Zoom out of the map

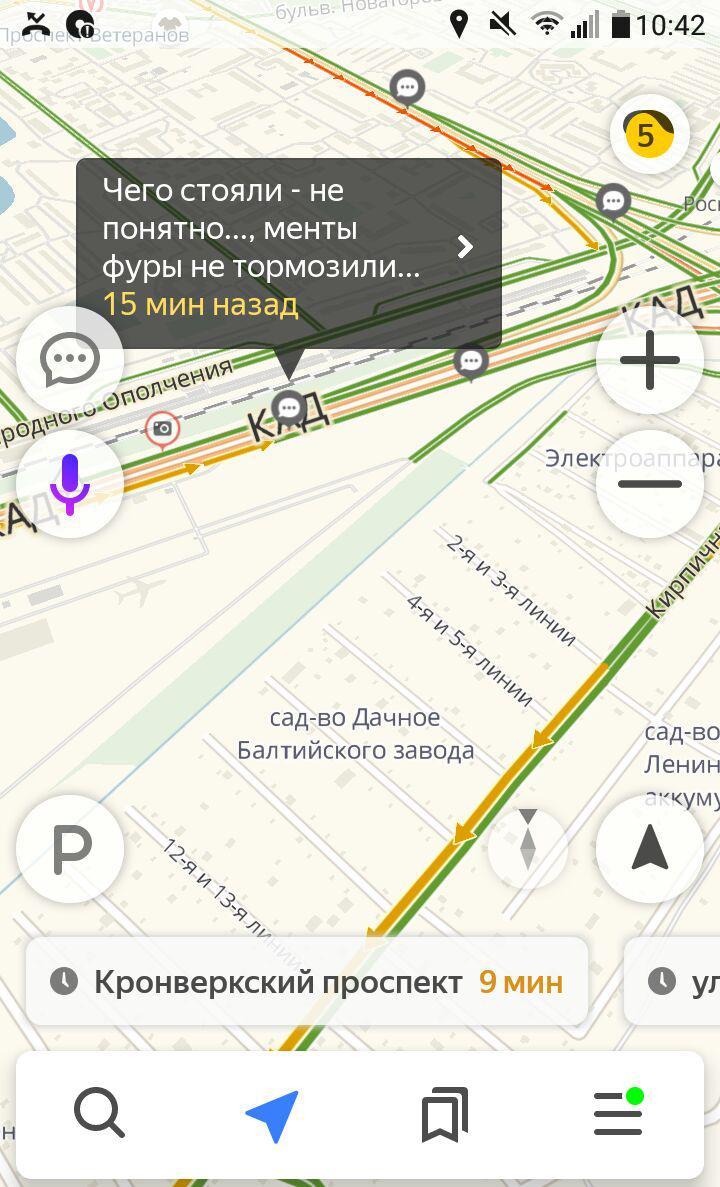(x=650, y=484)
